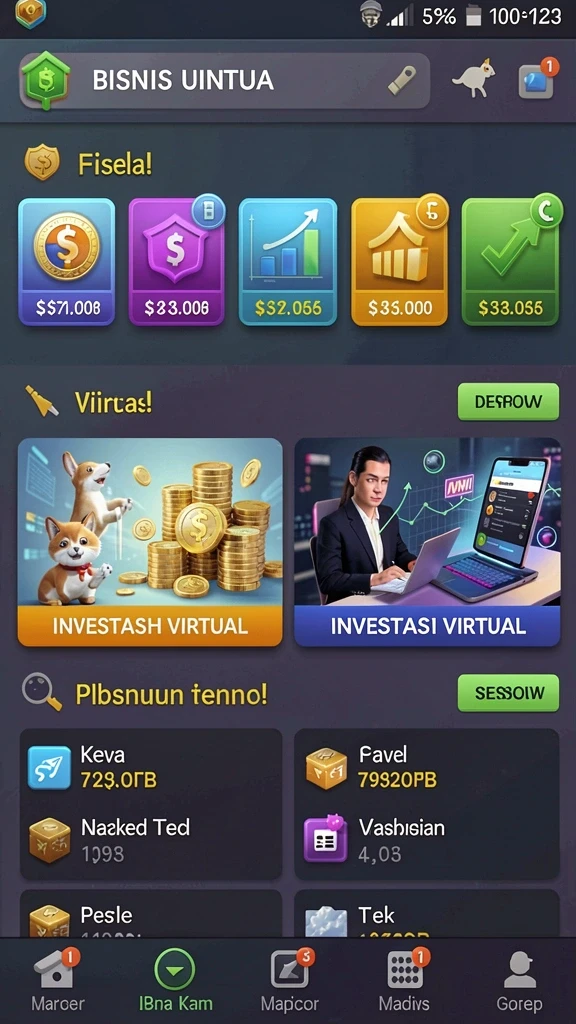Image resolution: width=576 pixels, height=1024 pixels.
Task: Tap the pencil edit icon beside Bisnis Uintua
Action: 402,80
